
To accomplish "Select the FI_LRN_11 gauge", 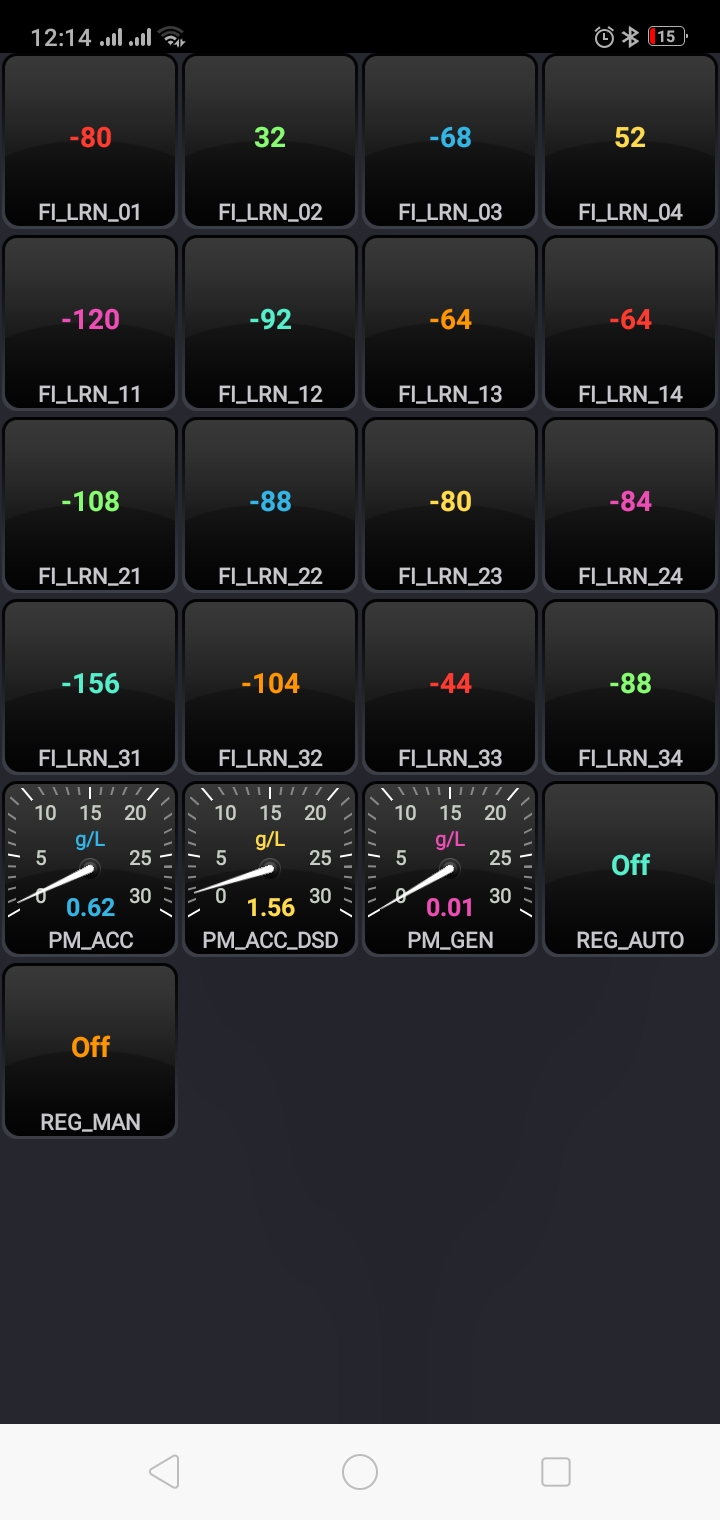I will [90, 323].
